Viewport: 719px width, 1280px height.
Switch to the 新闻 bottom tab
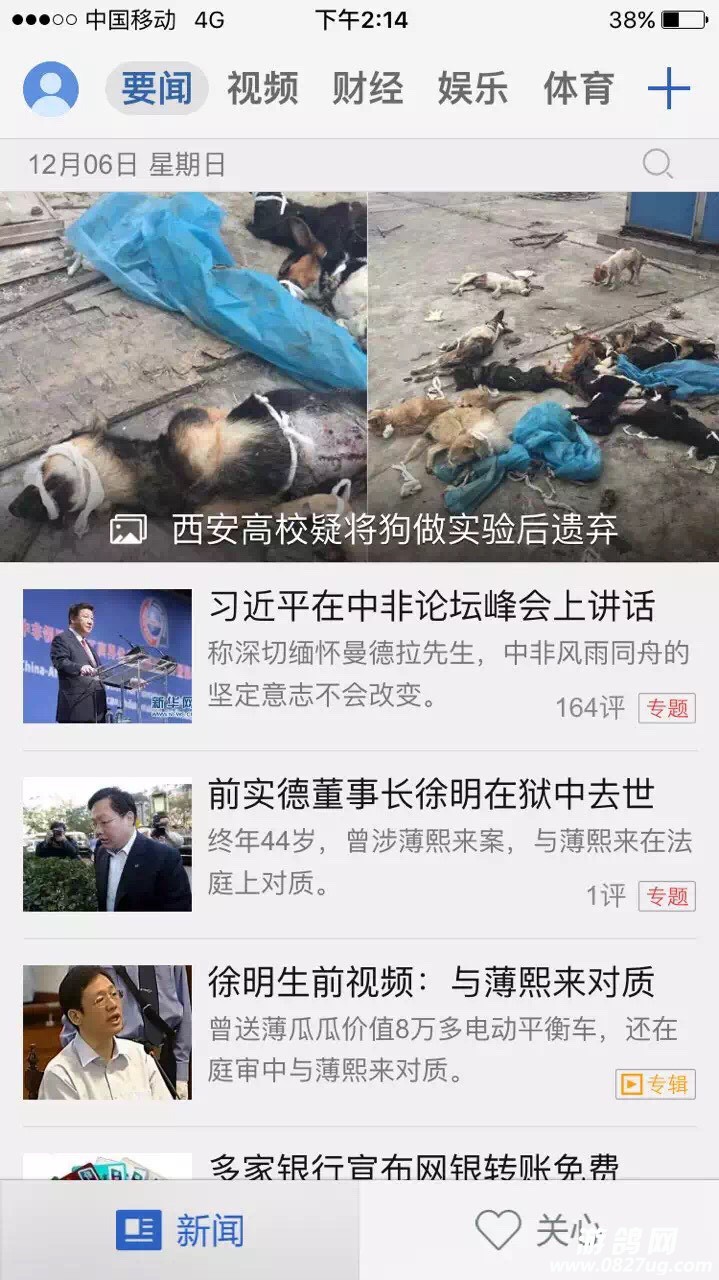point(180,1230)
